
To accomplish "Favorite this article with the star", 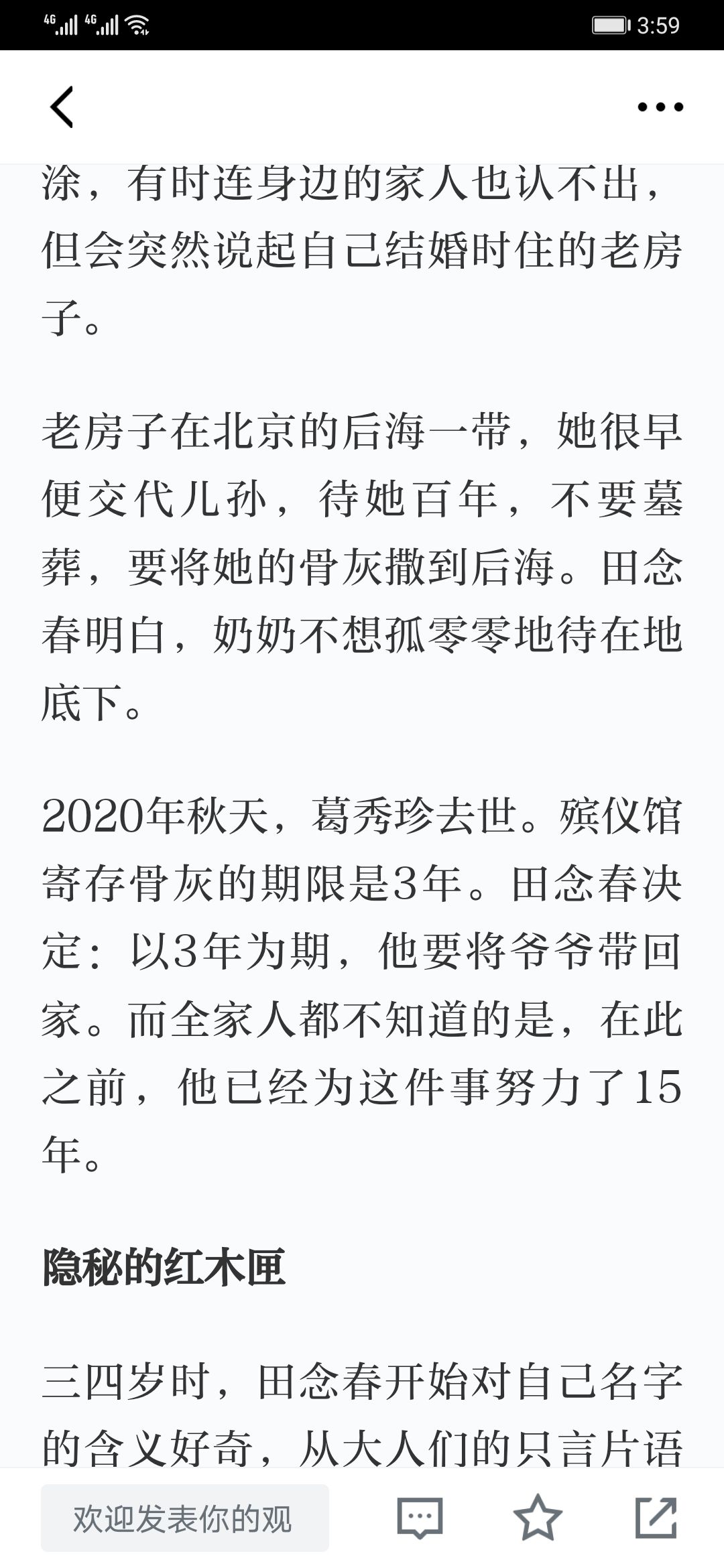I will 538,1517.
